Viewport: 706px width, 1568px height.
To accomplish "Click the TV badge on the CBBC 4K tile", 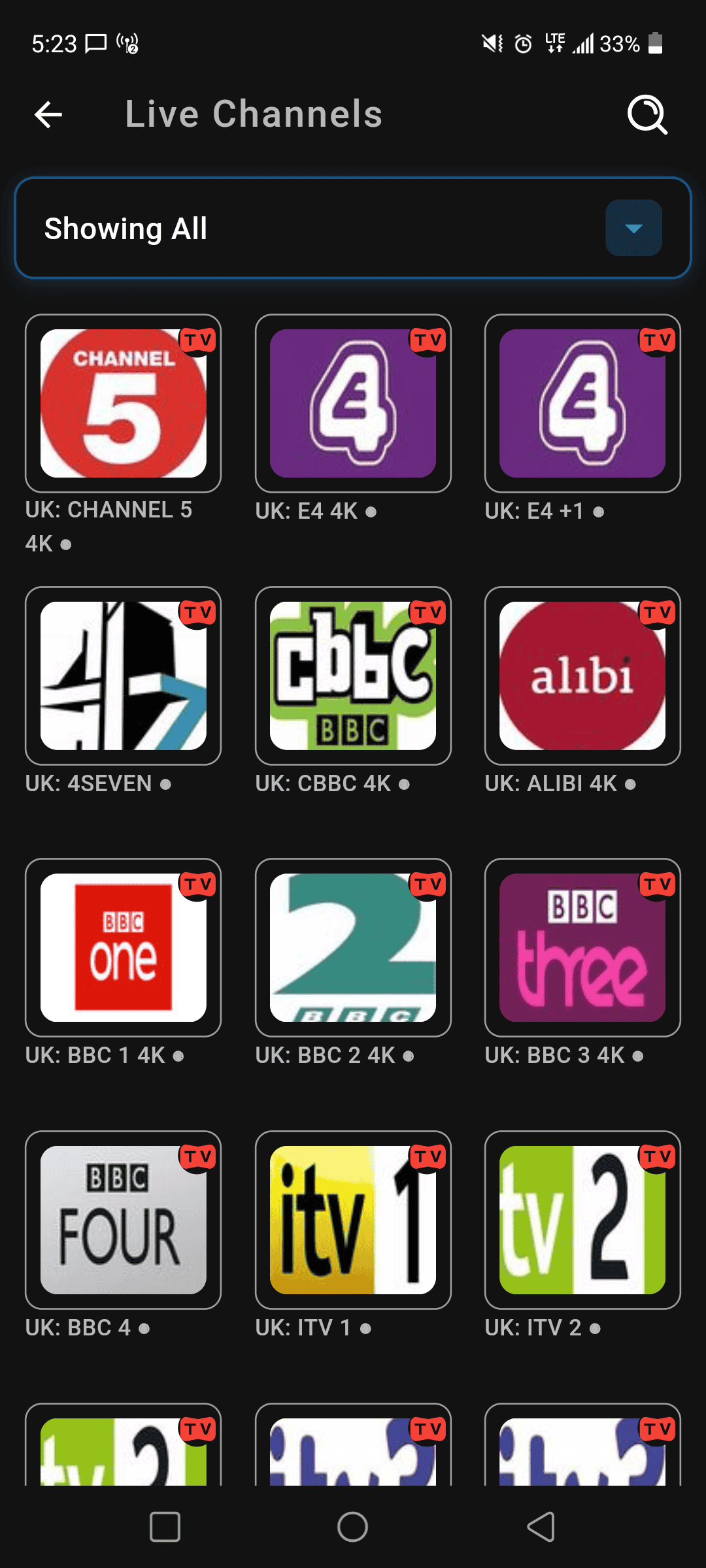I will tap(427, 613).
